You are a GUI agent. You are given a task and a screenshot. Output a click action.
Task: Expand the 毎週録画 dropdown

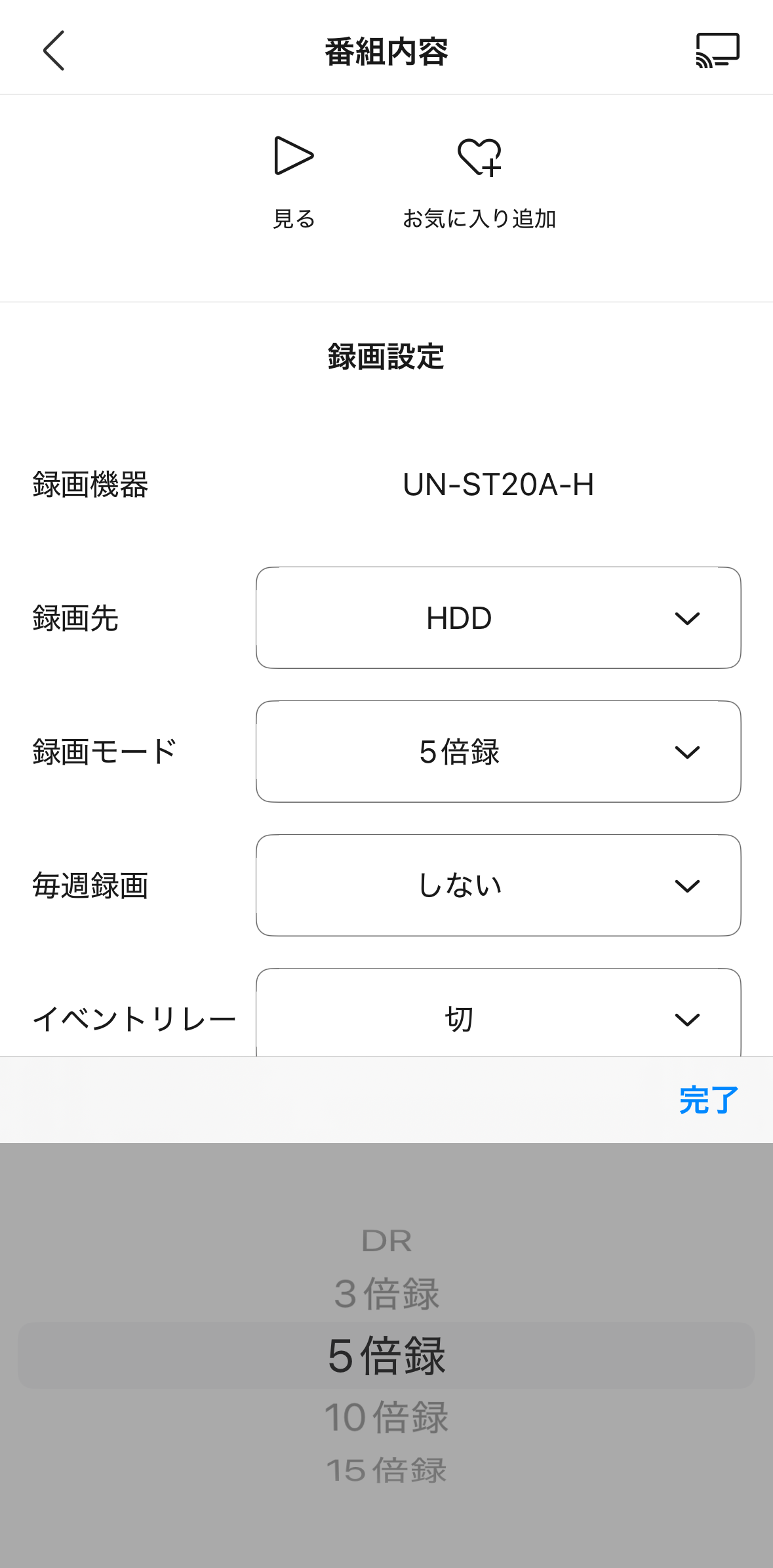point(498,885)
